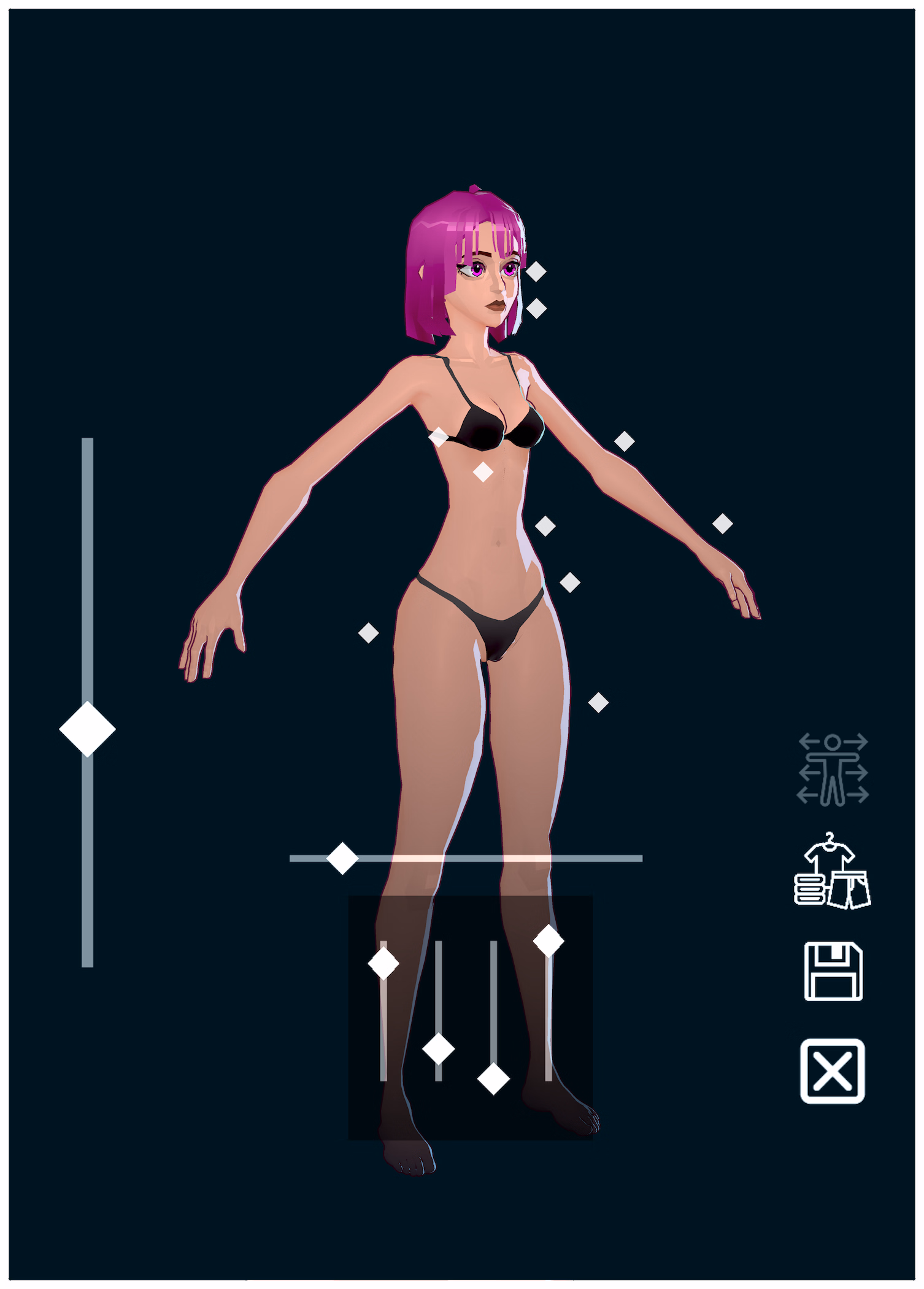Tap the horizontal slider's diamond handle

[x=342, y=858]
